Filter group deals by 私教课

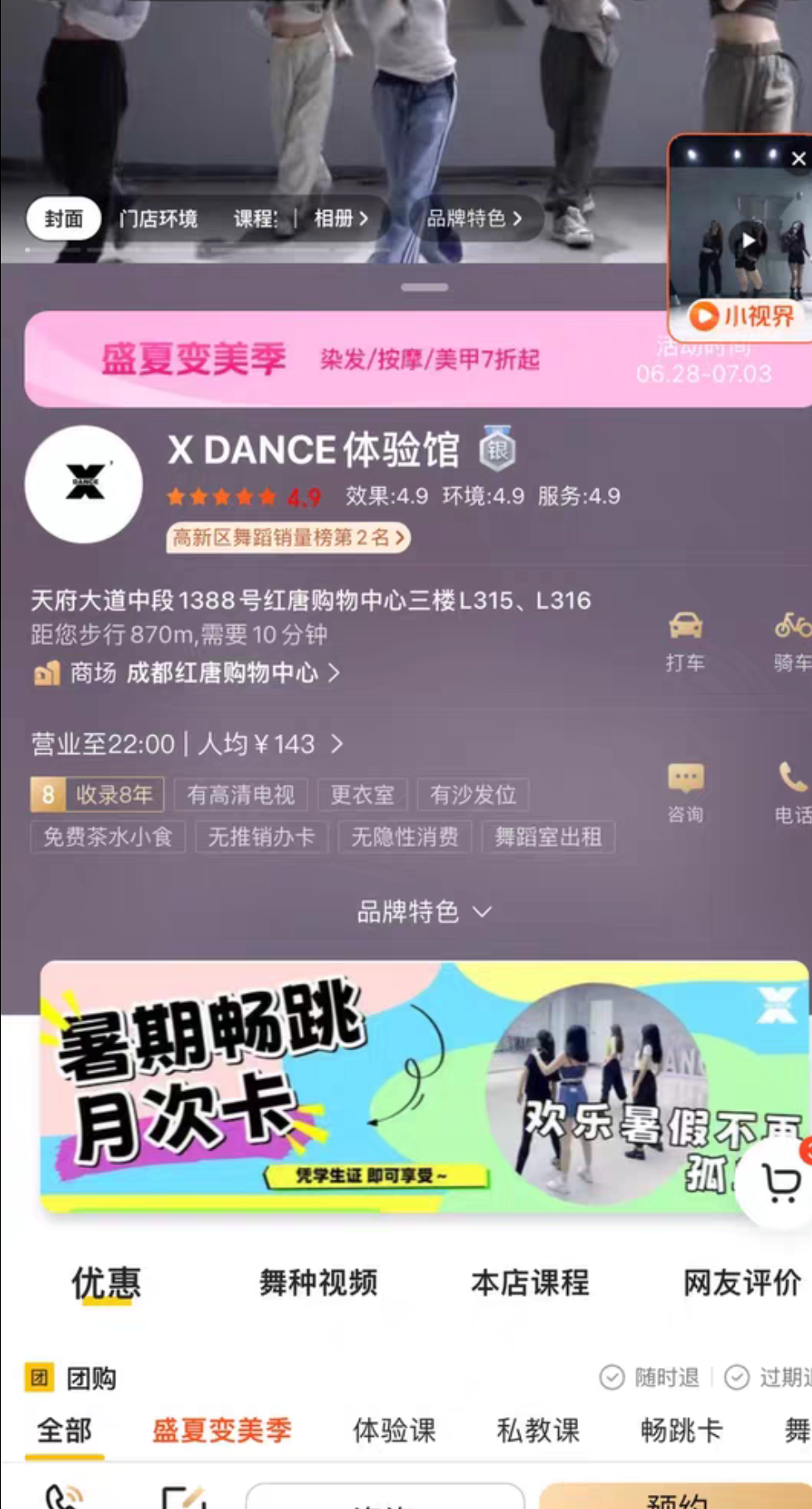[537, 1430]
